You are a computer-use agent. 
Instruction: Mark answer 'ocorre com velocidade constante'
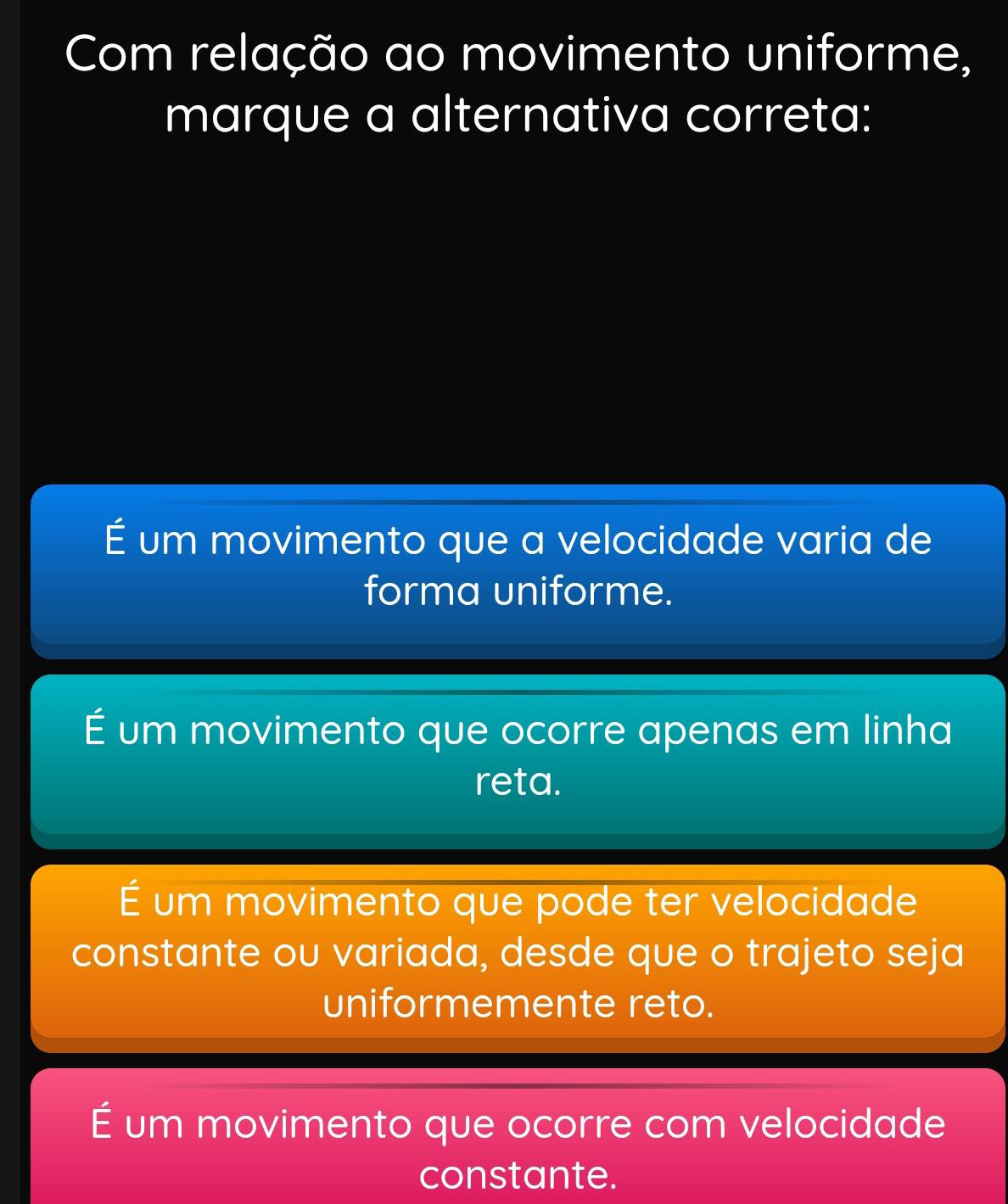pyautogui.click(x=518, y=1145)
